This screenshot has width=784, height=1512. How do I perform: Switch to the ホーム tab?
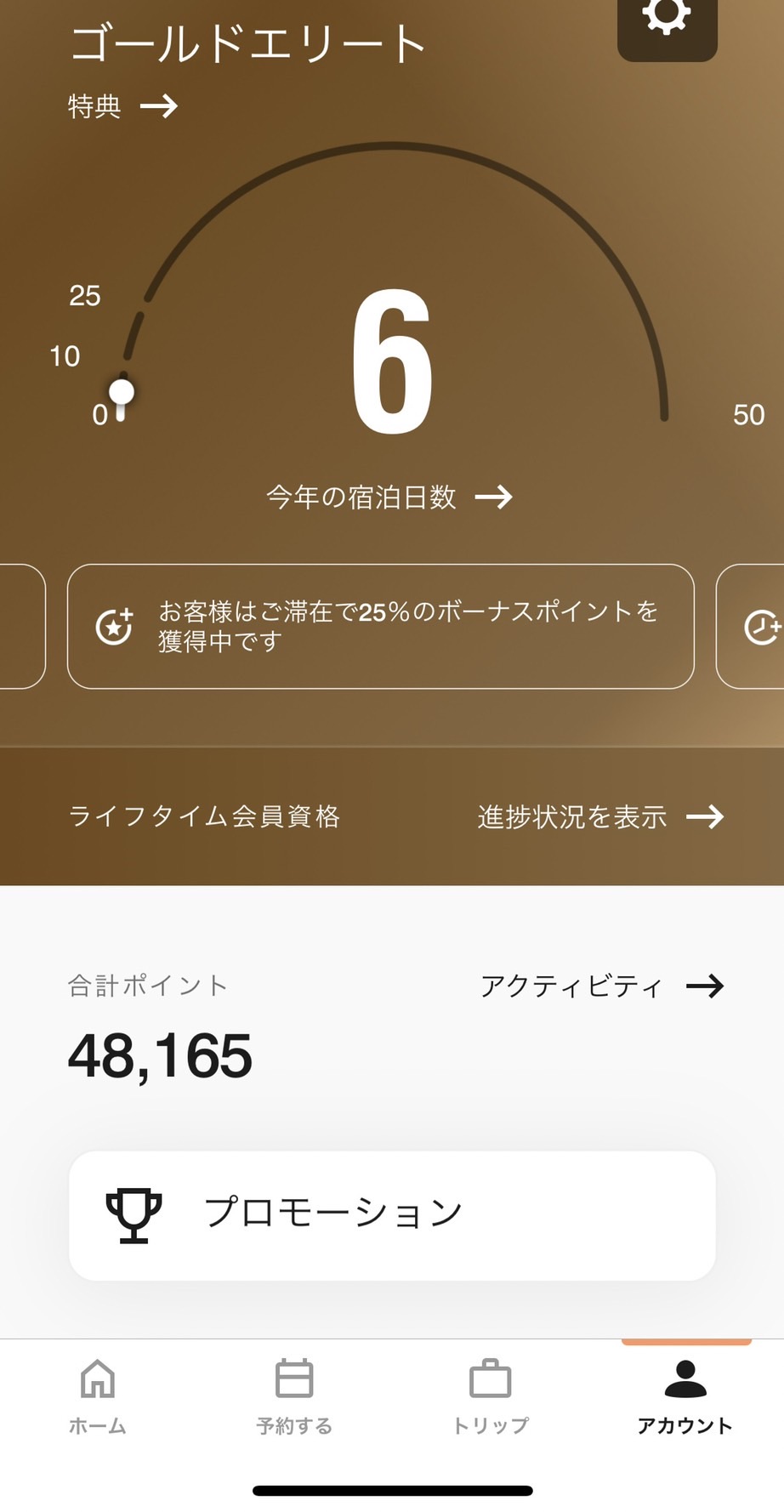98,1397
